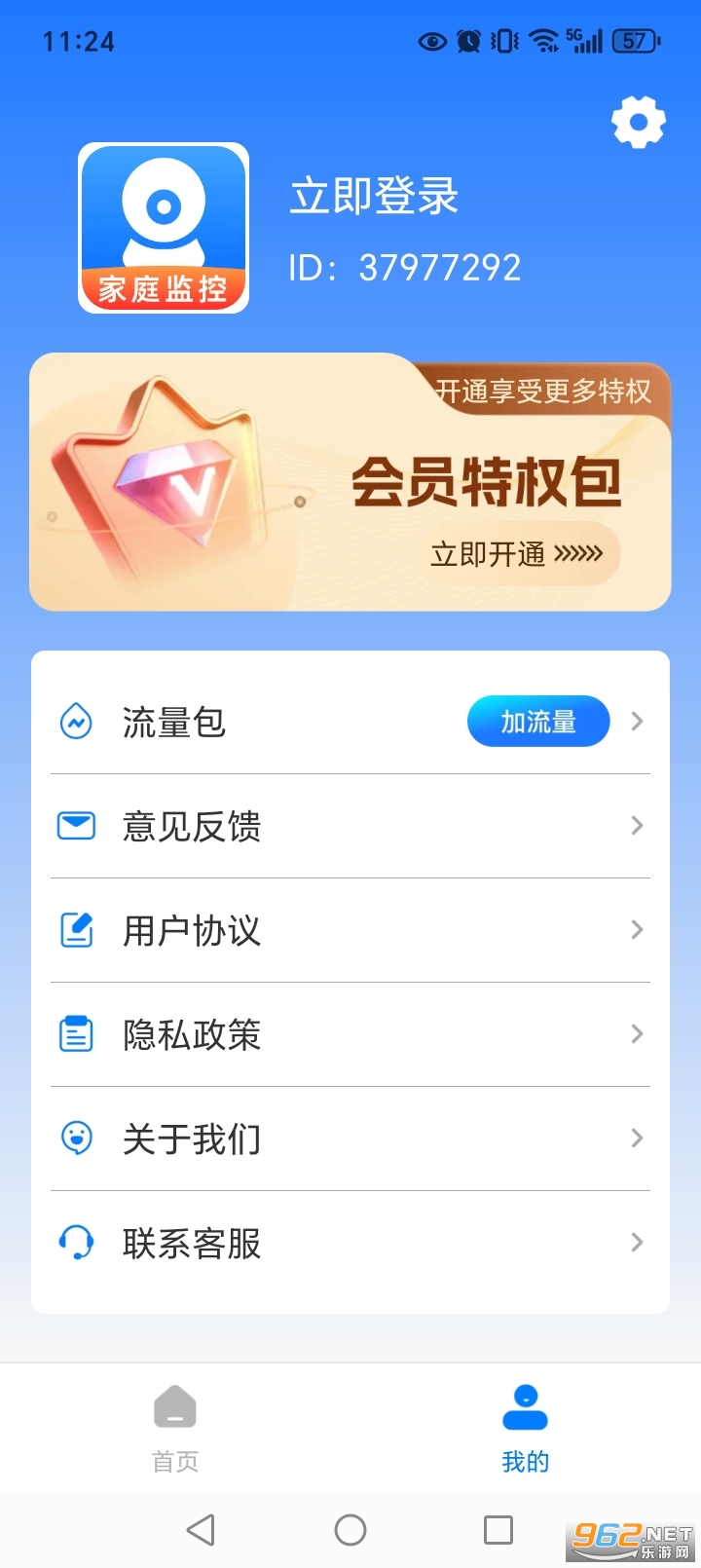The width and height of the screenshot is (701, 1568).
Task: Open 会员特权包 via 立即开通
Action: (x=515, y=553)
